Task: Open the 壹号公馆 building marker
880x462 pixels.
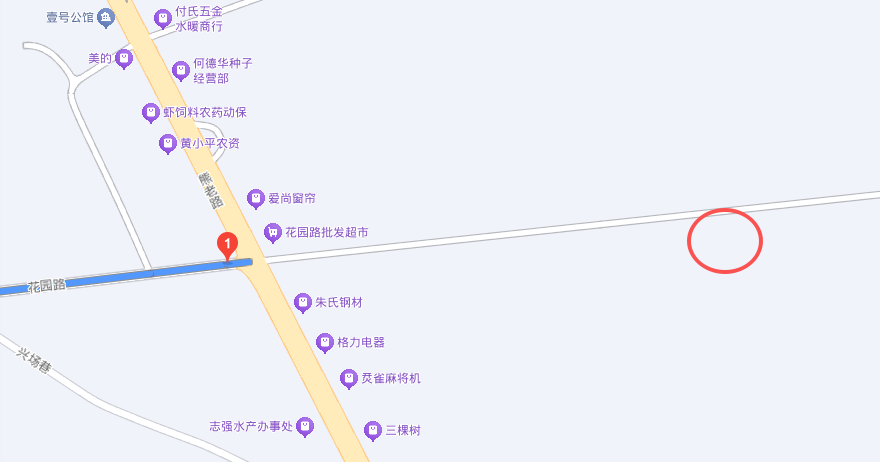Action: (105, 17)
